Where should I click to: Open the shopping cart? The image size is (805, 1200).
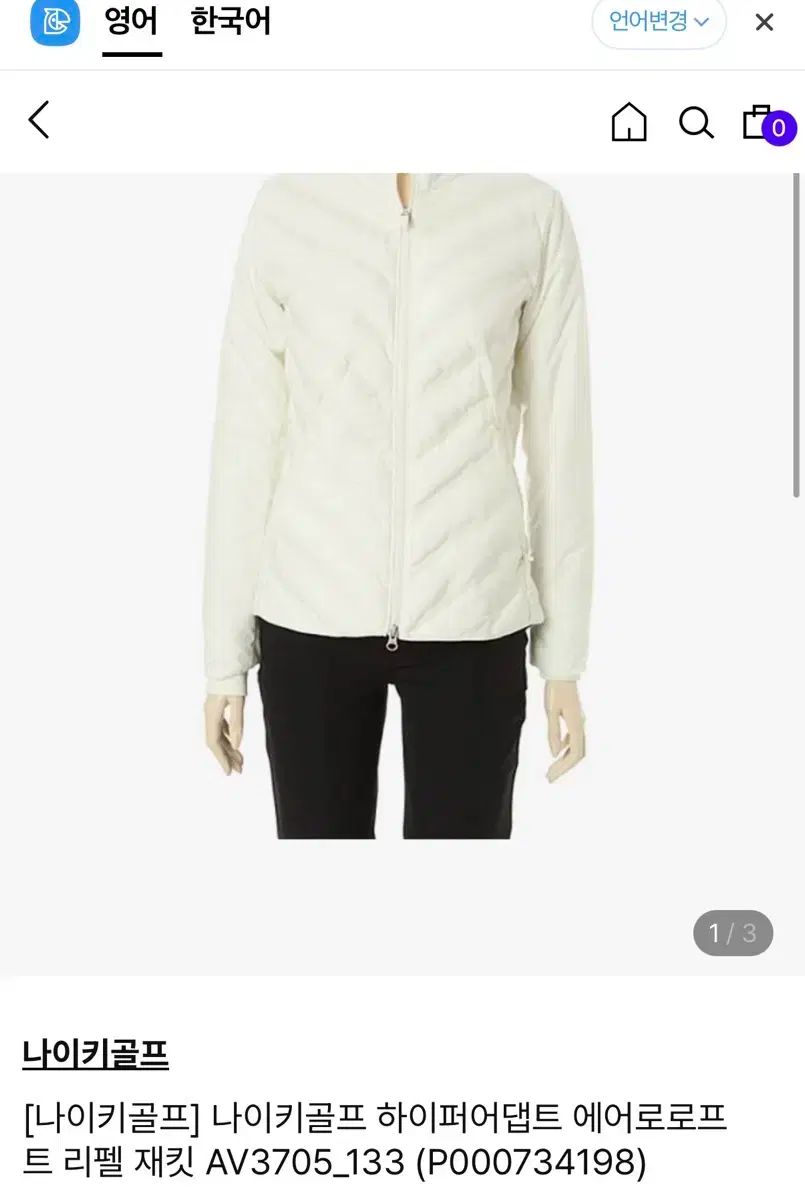762,123
